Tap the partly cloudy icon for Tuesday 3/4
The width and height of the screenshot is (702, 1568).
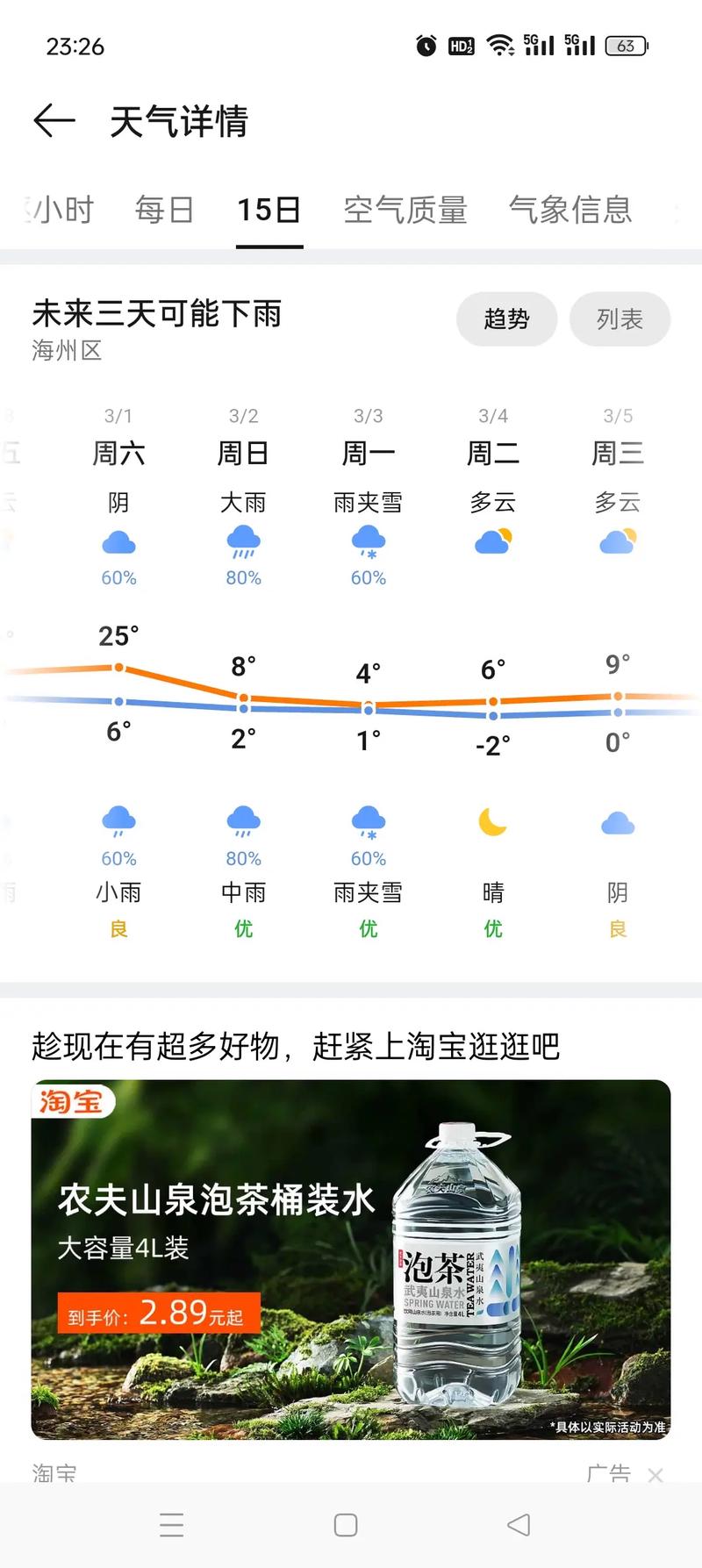pyautogui.click(x=492, y=542)
